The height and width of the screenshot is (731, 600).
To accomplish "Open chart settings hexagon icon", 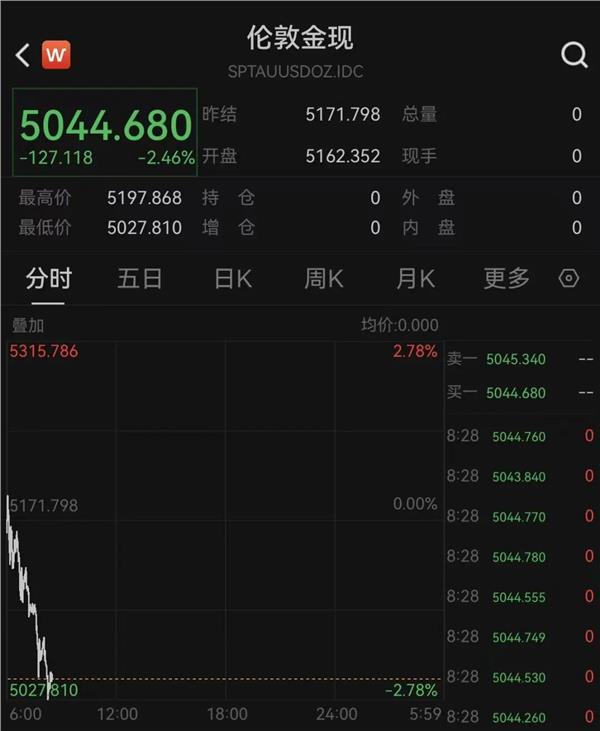I will 569,279.
